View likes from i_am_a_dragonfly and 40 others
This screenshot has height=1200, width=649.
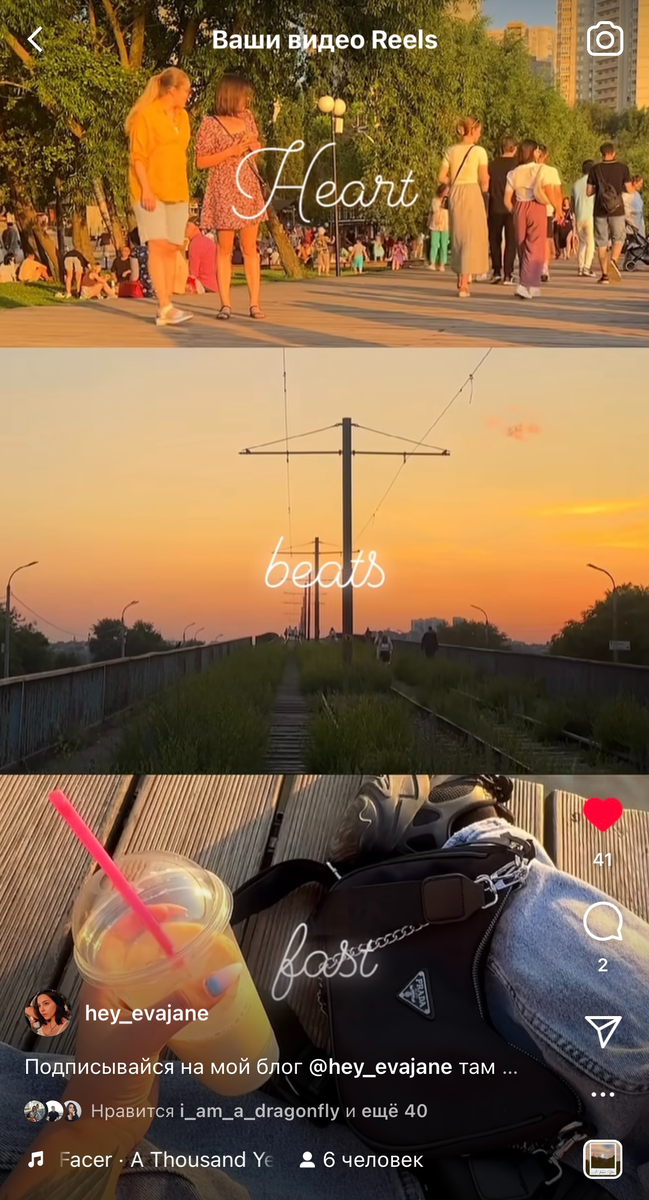click(258, 1111)
